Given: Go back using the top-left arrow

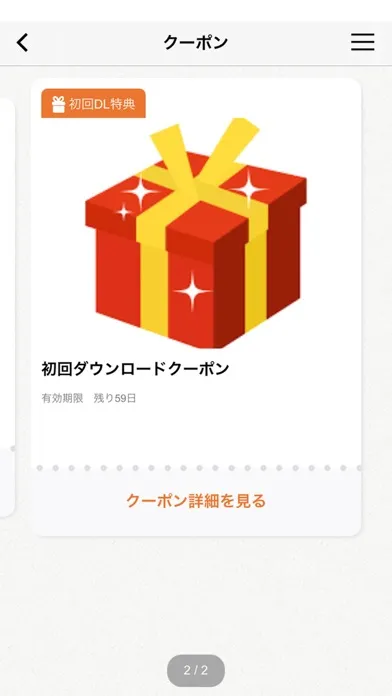Looking at the screenshot, I should tap(23, 43).
